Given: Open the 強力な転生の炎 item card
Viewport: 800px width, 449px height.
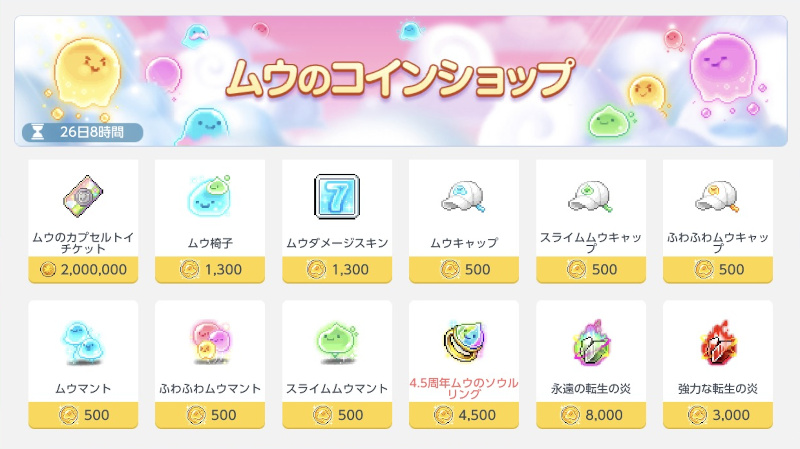Looking at the screenshot, I should [718, 364].
